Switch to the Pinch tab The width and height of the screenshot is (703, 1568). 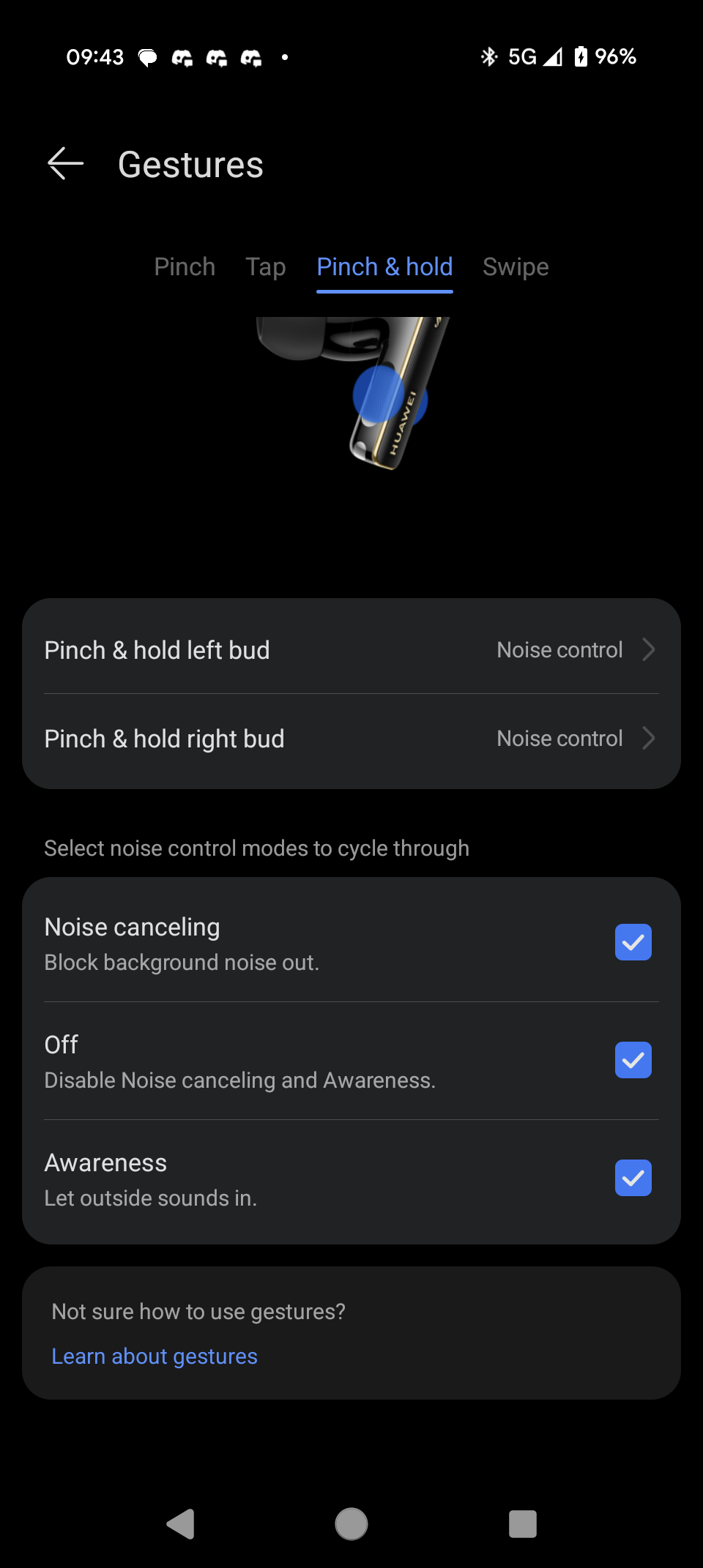coord(185,267)
